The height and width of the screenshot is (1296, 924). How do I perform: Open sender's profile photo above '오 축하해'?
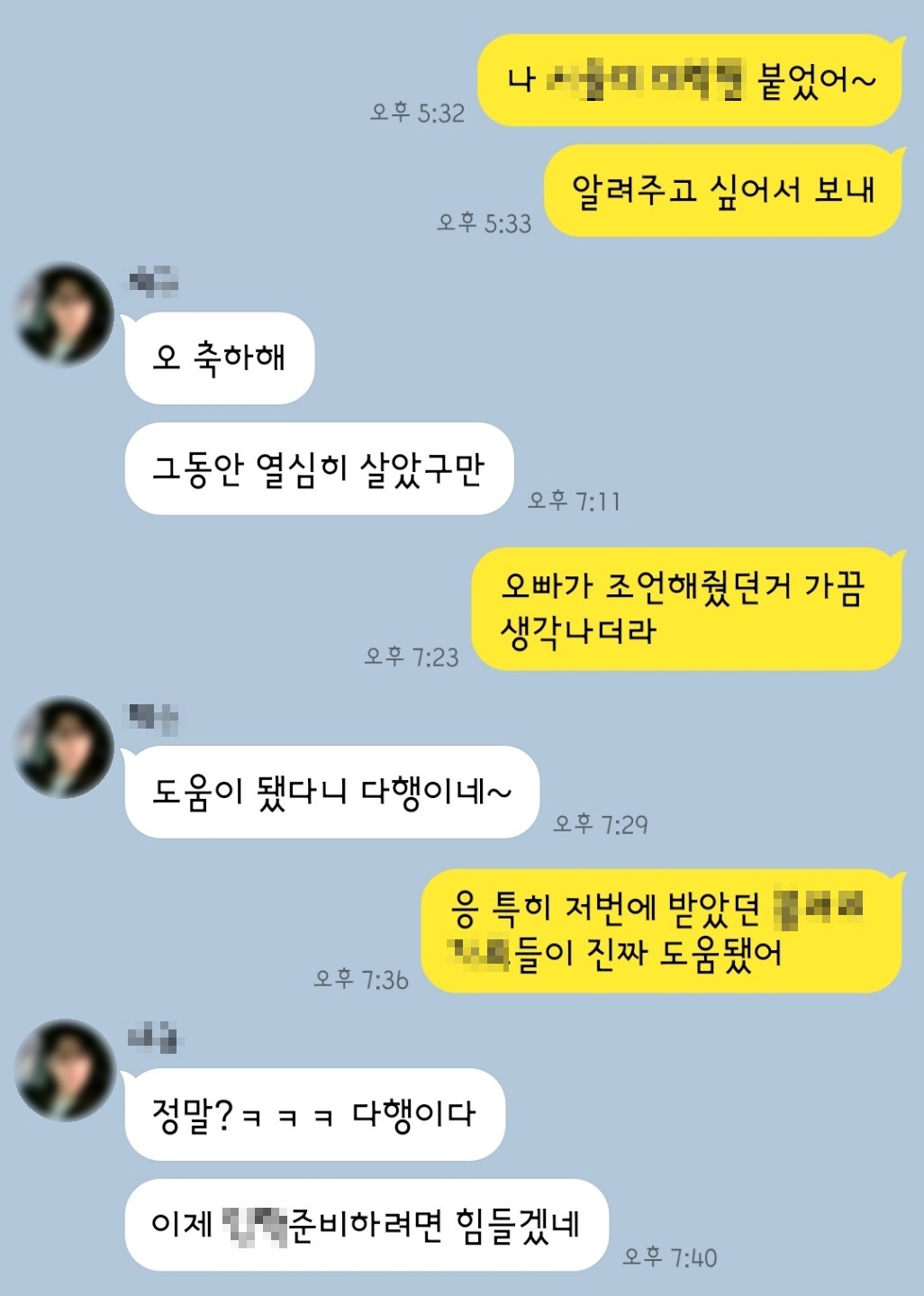[x=64, y=314]
